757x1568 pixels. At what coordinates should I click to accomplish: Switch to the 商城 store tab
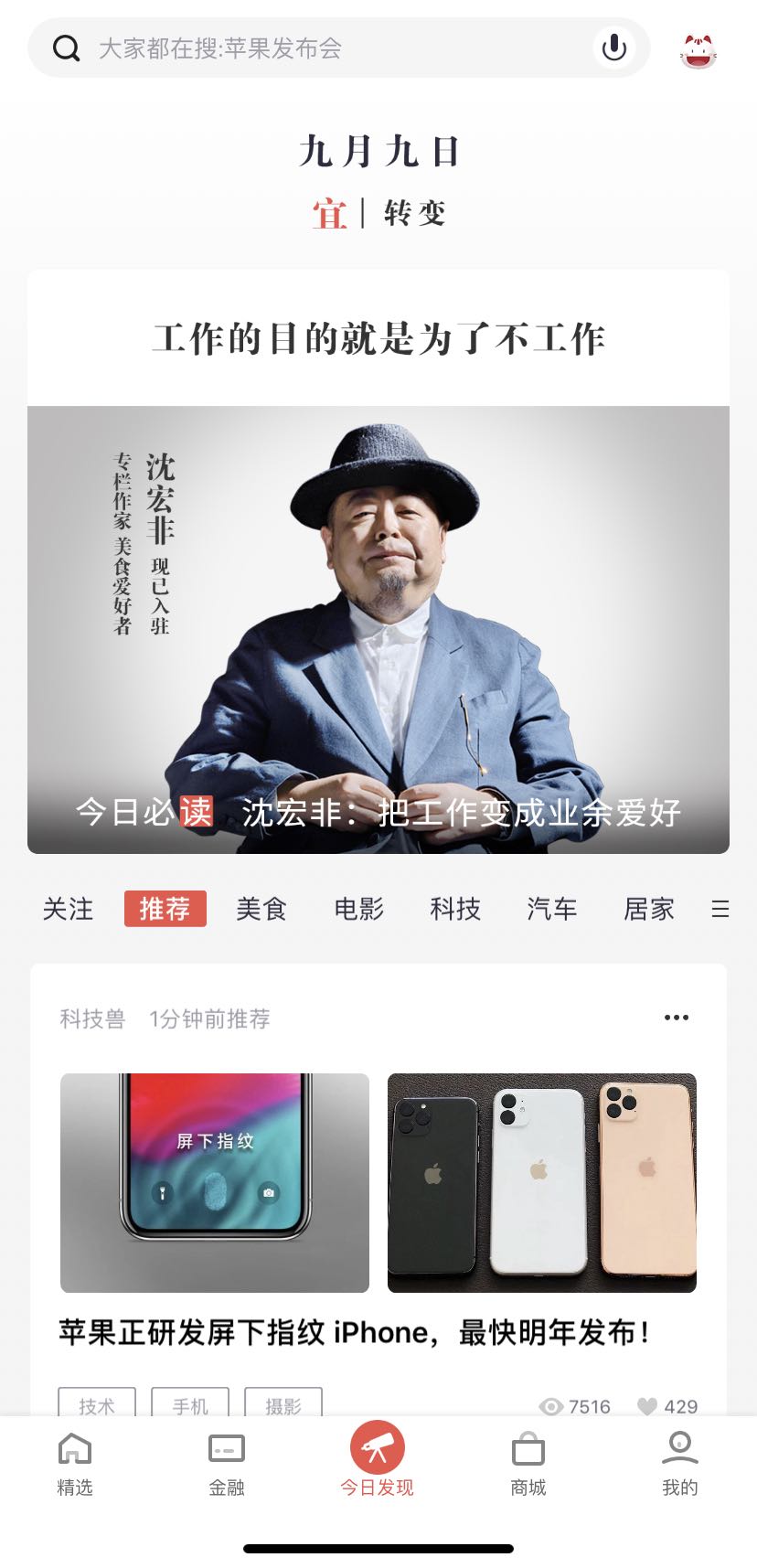coord(528,1463)
